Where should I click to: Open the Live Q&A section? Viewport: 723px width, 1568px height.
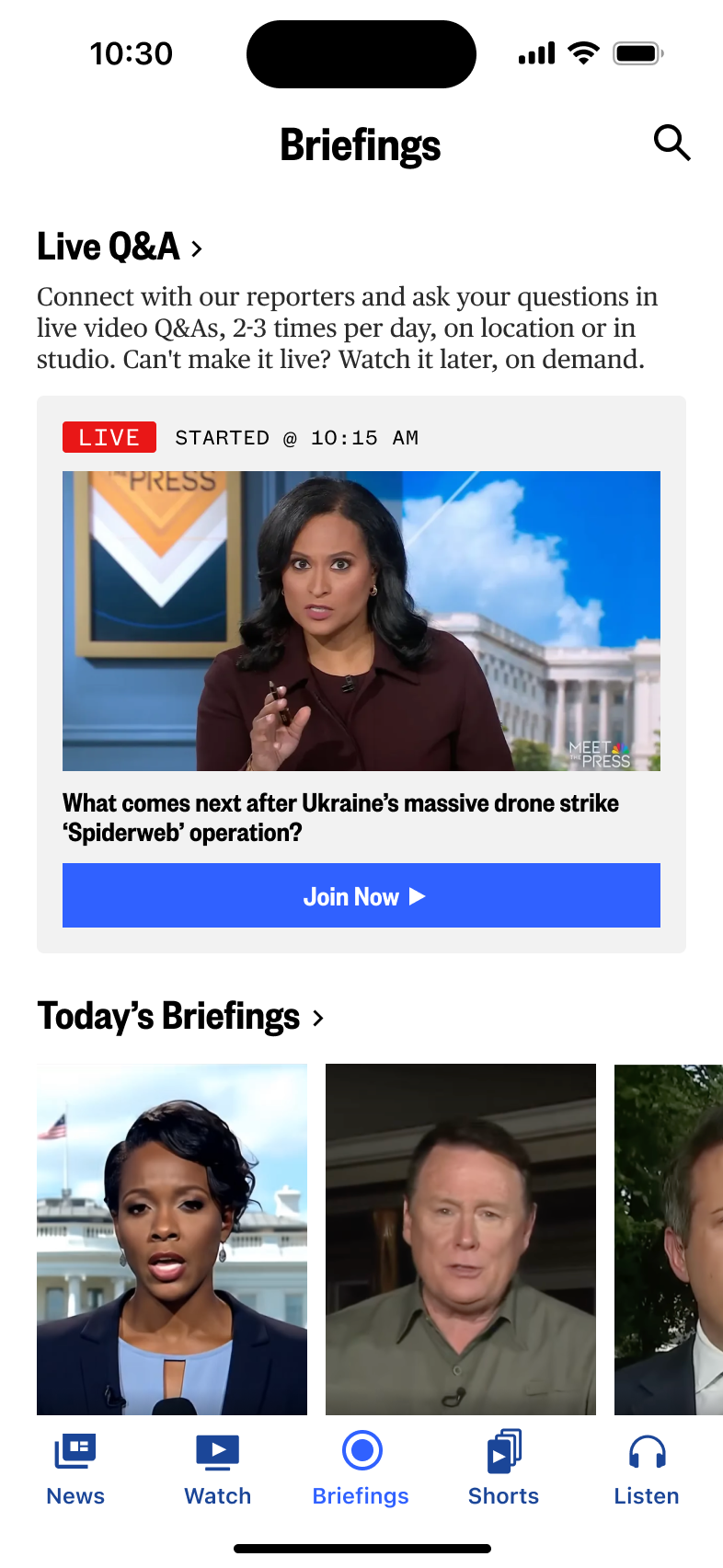point(120,247)
